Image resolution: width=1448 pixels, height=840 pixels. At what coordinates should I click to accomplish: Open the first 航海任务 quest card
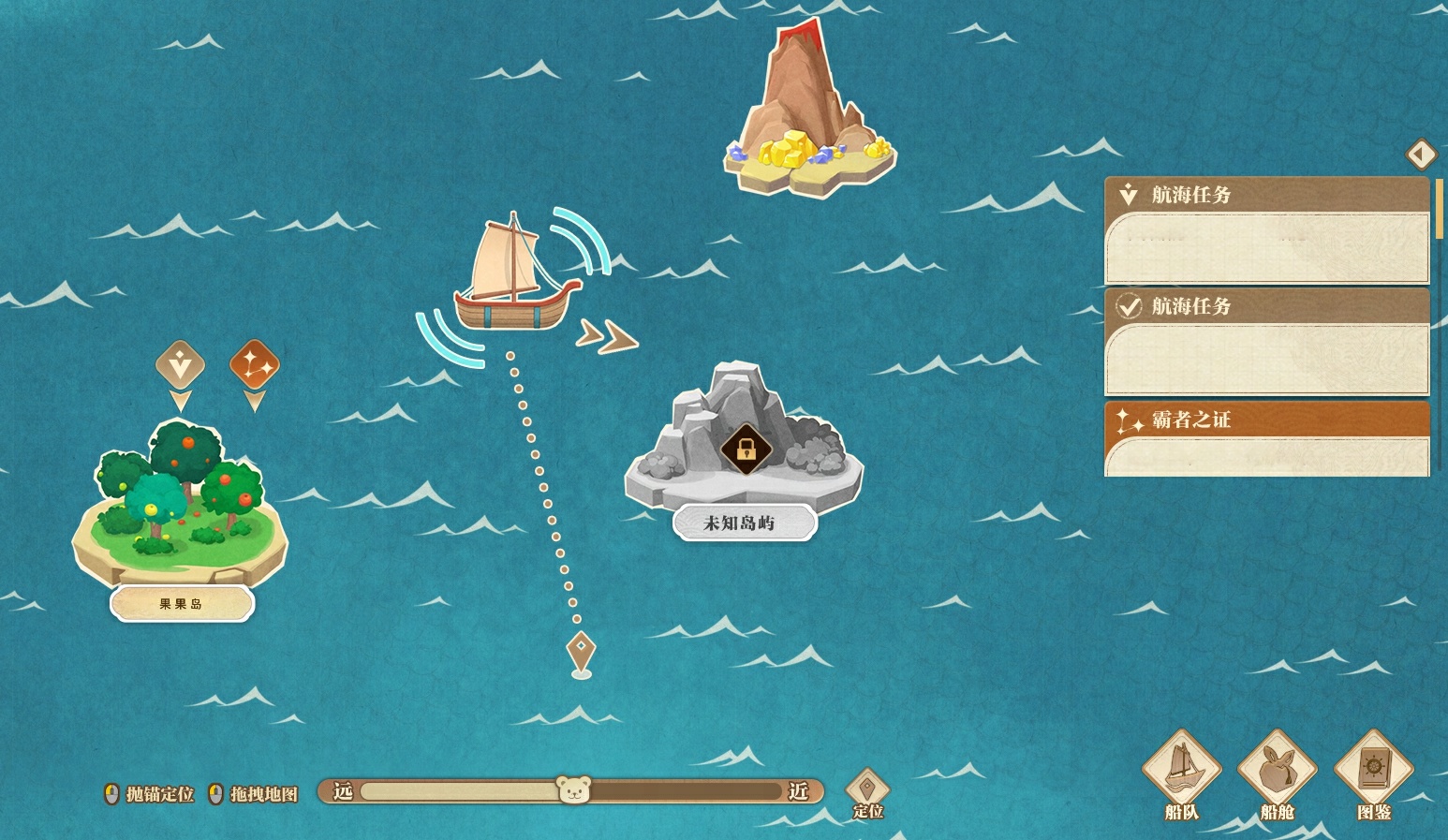click(x=1266, y=230)
